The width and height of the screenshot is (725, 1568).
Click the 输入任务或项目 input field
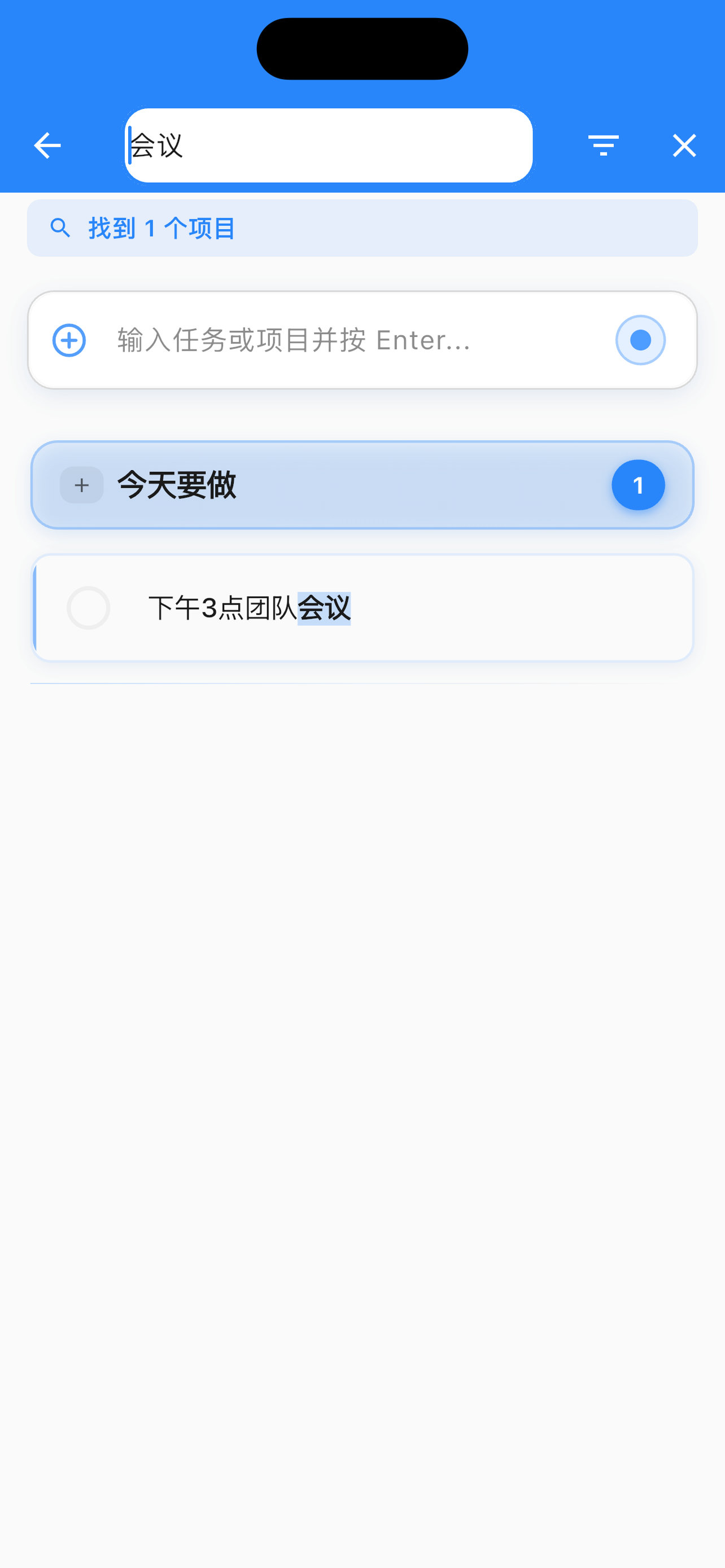pyautogui.click(x=292, y=340)
